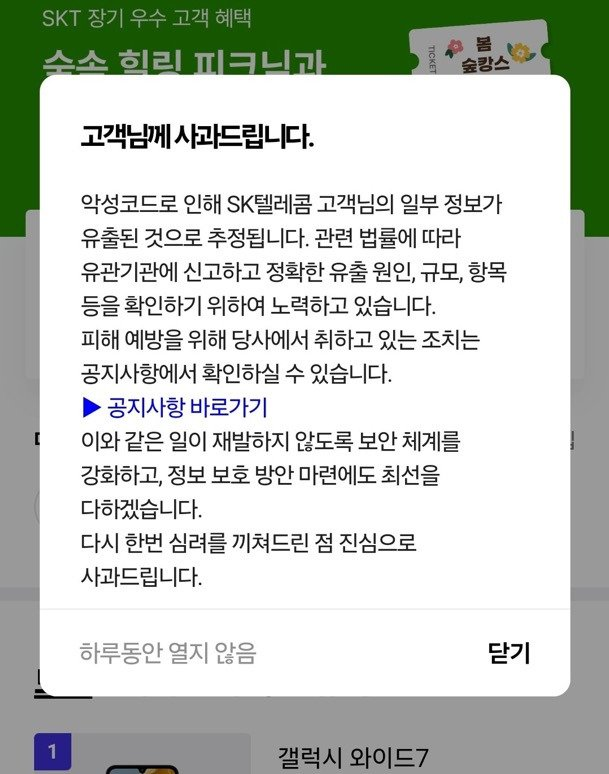The width and height of the screenshot is (609, 774).
Task: Tap 하루동안 열지 않음 option
Action: coord(168,653)
